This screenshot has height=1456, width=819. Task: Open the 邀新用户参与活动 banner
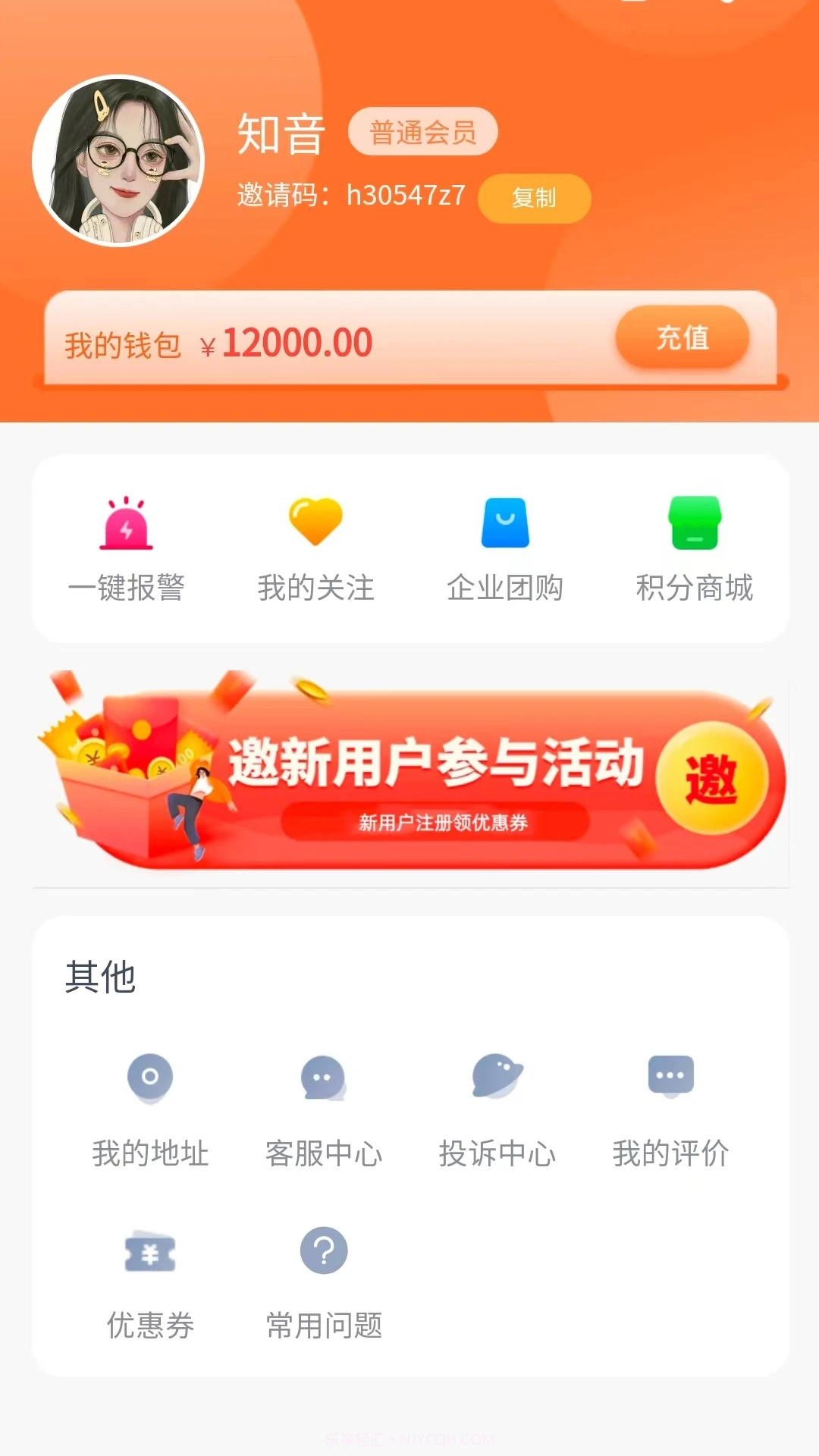[409, 770]
